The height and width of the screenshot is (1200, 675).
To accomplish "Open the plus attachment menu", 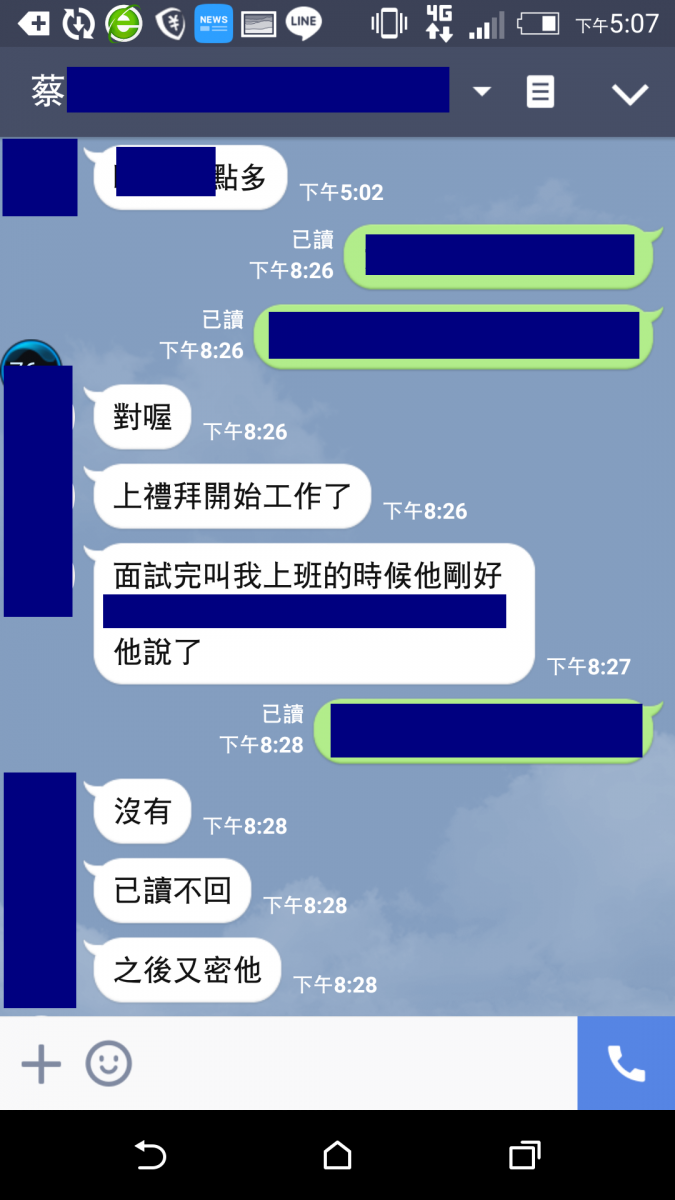I will (x=41, y=1063).
